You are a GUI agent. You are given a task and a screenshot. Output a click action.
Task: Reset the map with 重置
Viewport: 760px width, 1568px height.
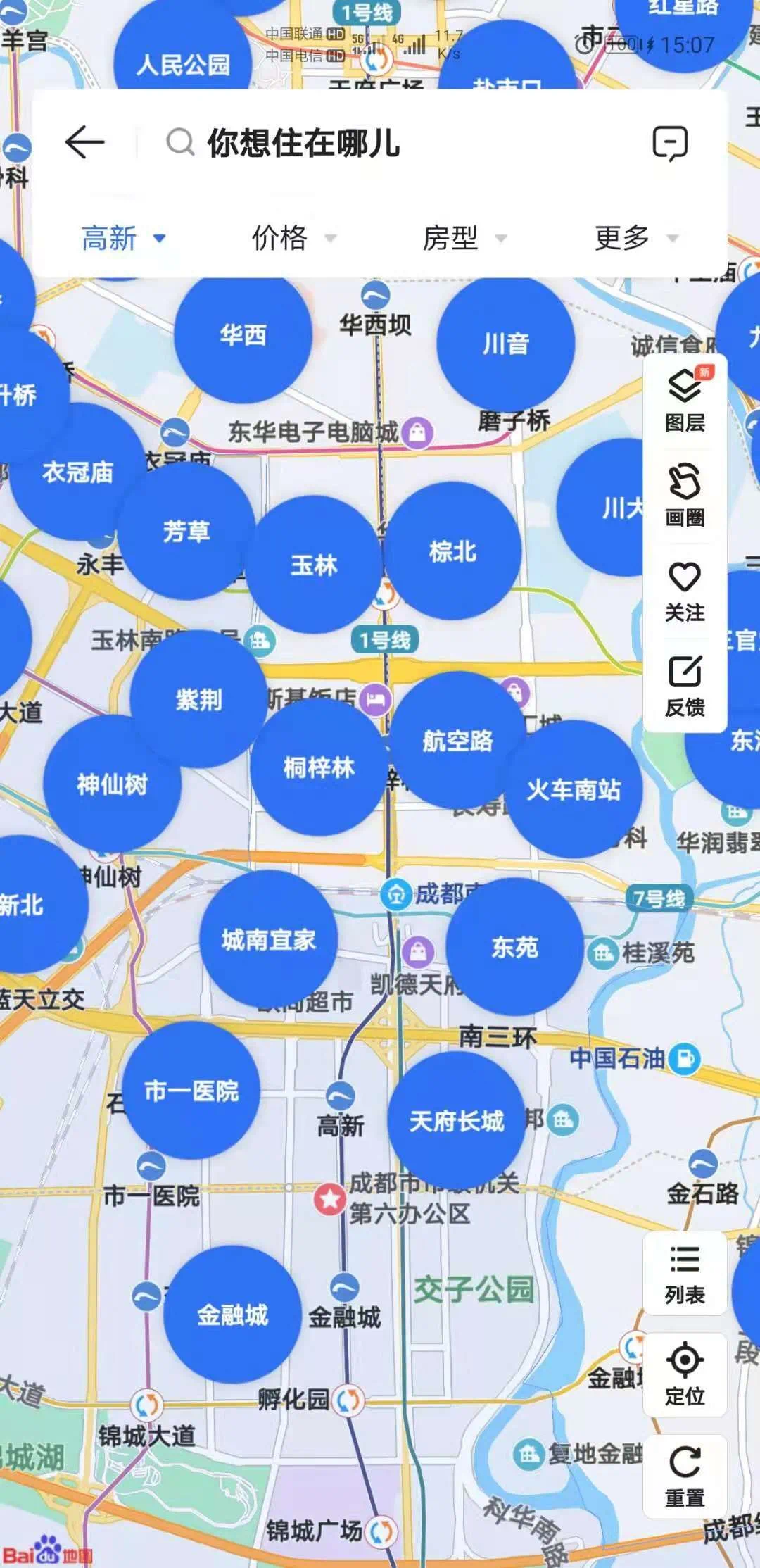pyautogui.click(x=685, y=1474)
